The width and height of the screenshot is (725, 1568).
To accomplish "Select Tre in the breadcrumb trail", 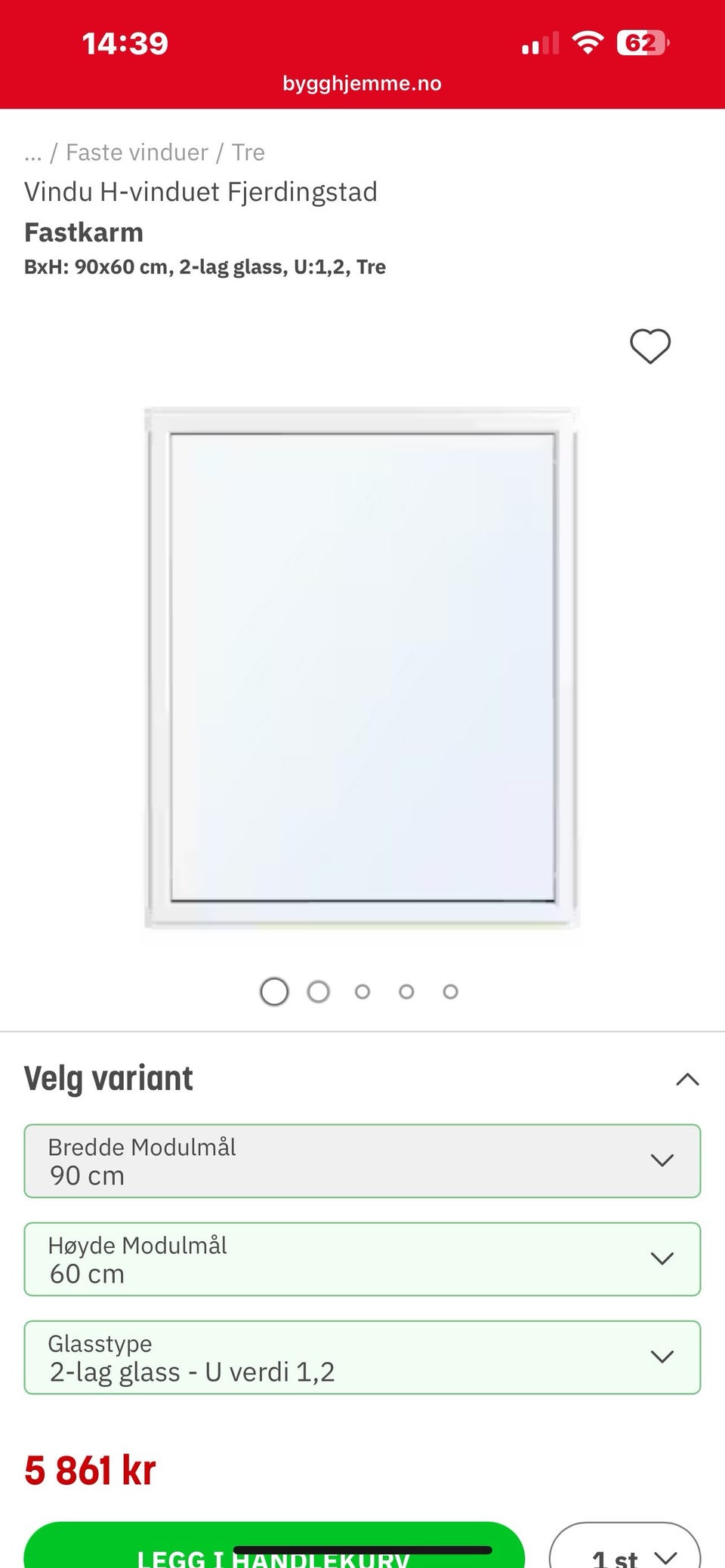I will point(247,152).
